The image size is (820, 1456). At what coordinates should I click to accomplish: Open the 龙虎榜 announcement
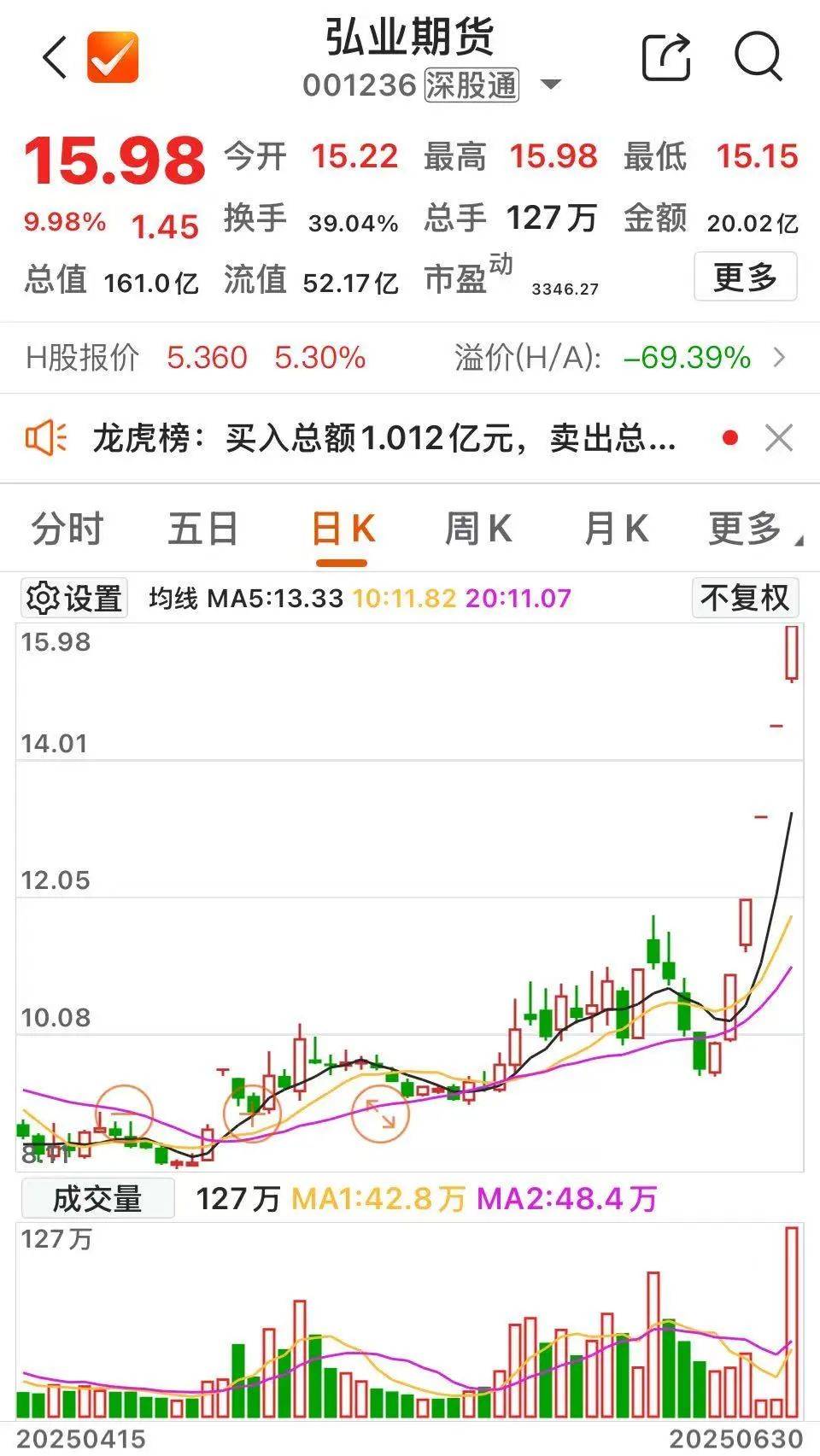point(384,438)
